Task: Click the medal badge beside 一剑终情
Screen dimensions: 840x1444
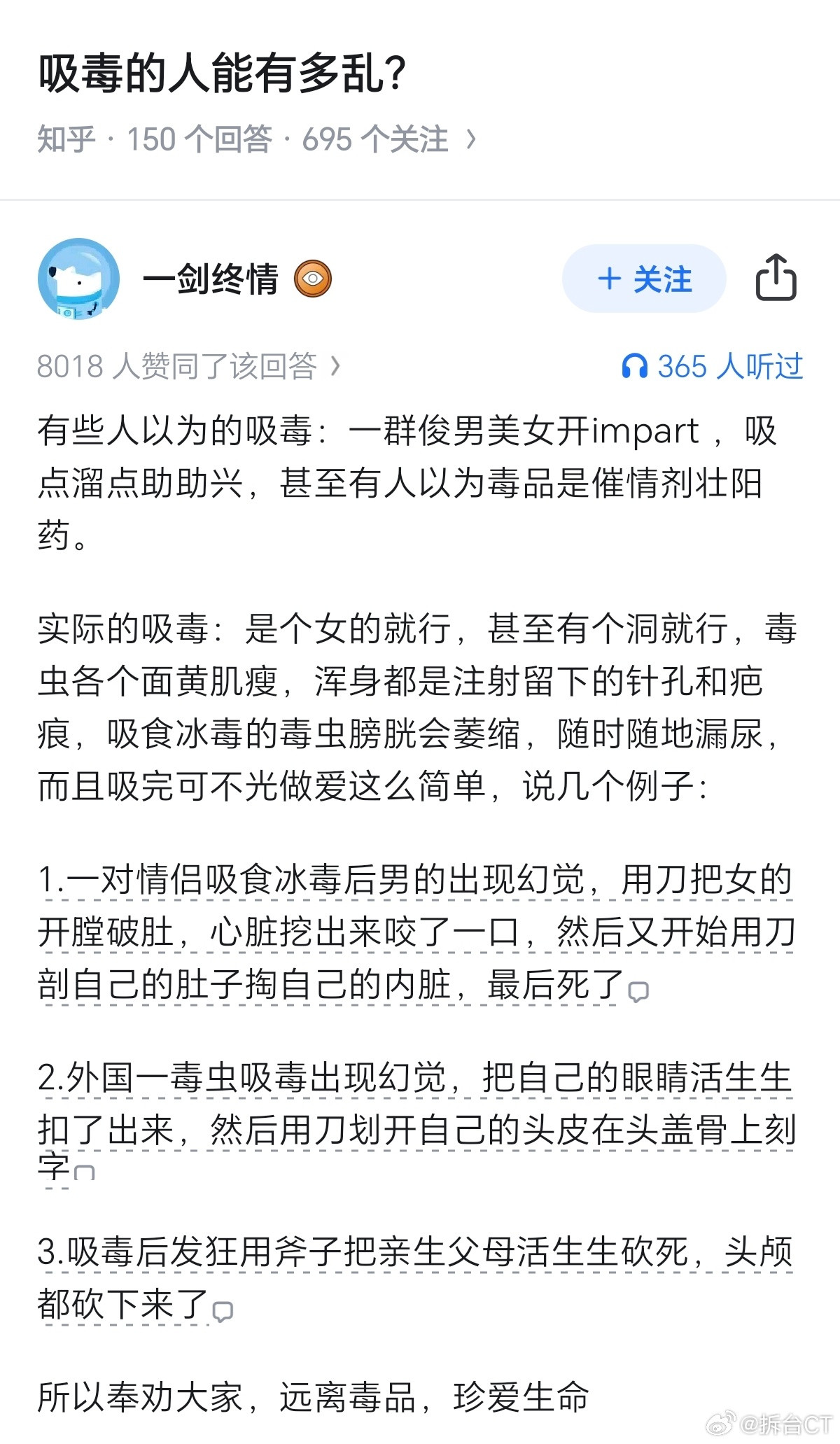Action: 315,279
